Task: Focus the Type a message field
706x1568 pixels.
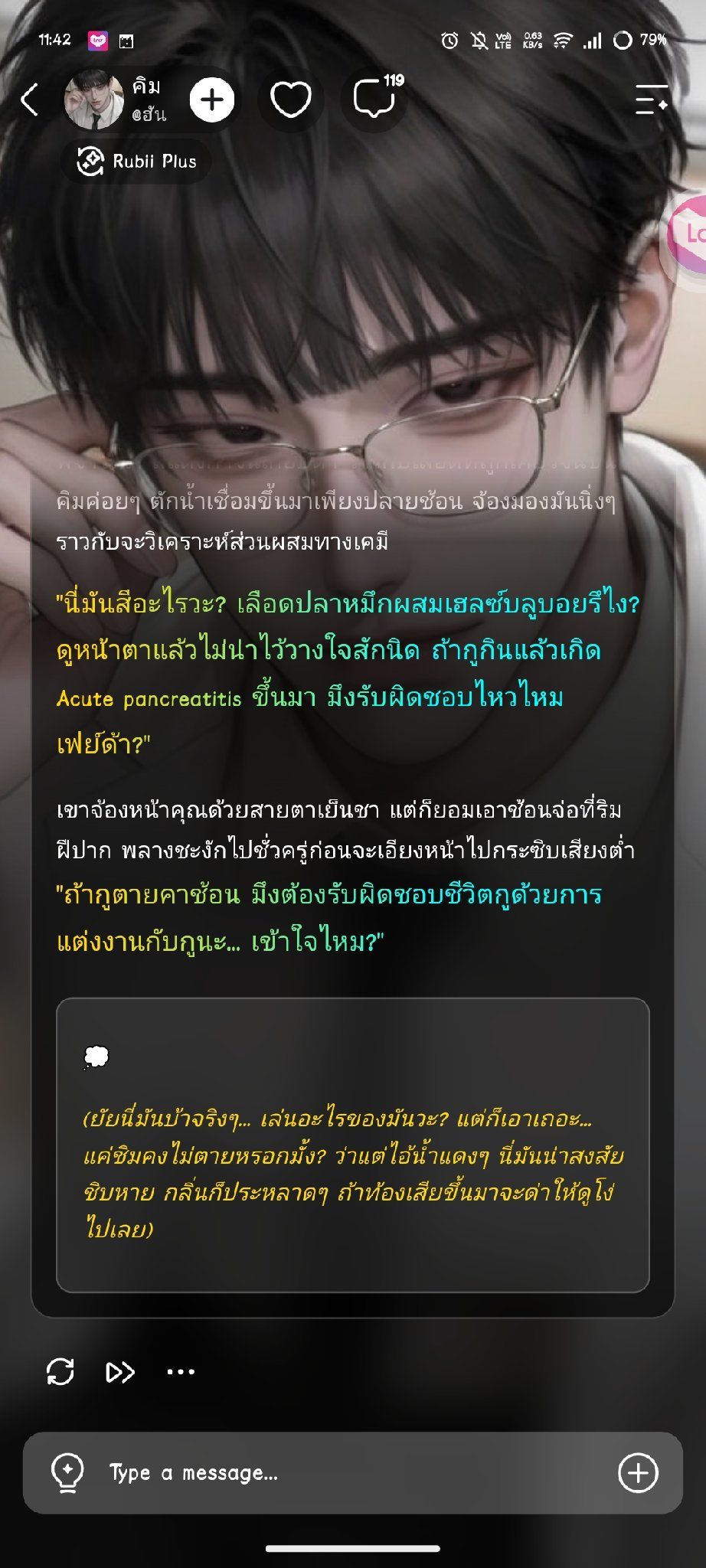Action: tap(352, 1472)
